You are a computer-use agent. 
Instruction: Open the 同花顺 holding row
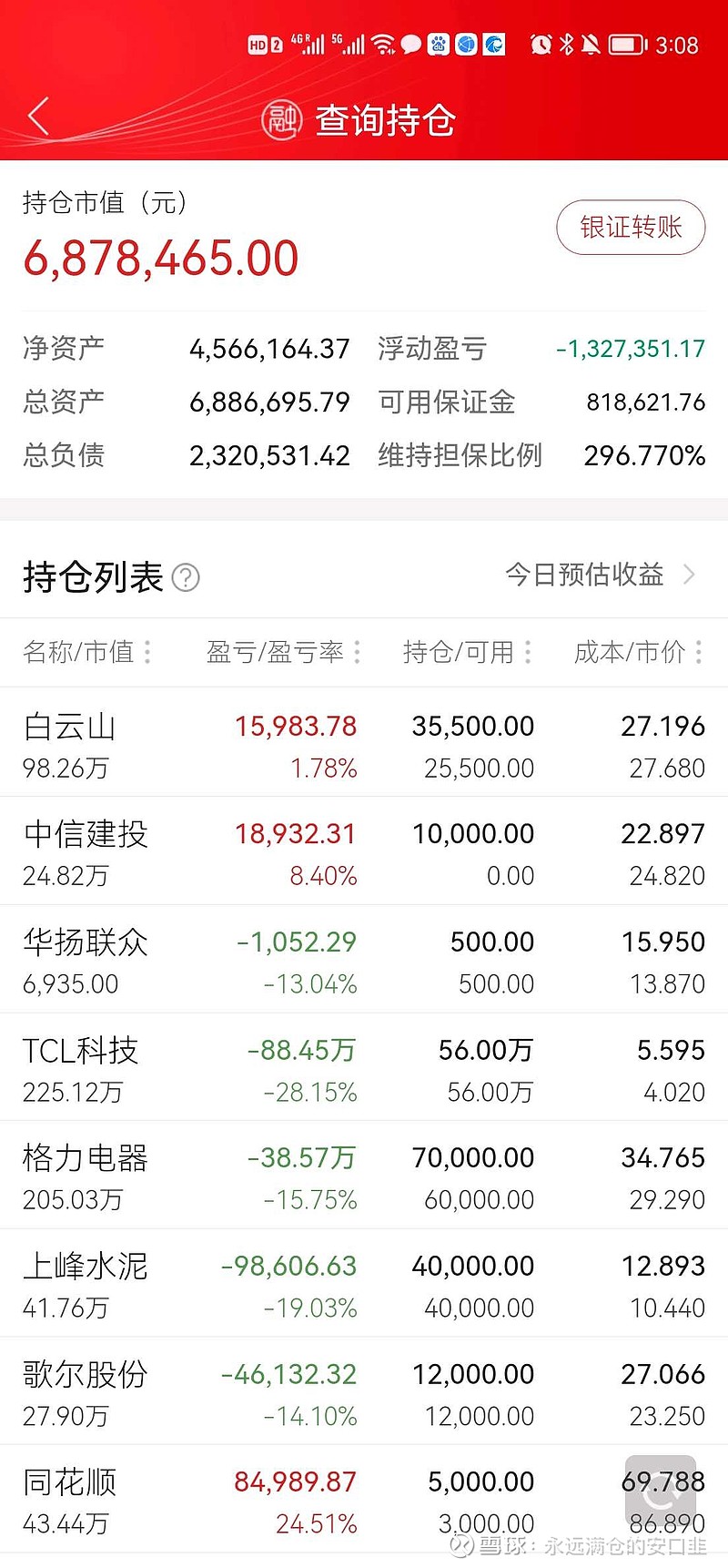(x=364, y=1500)
